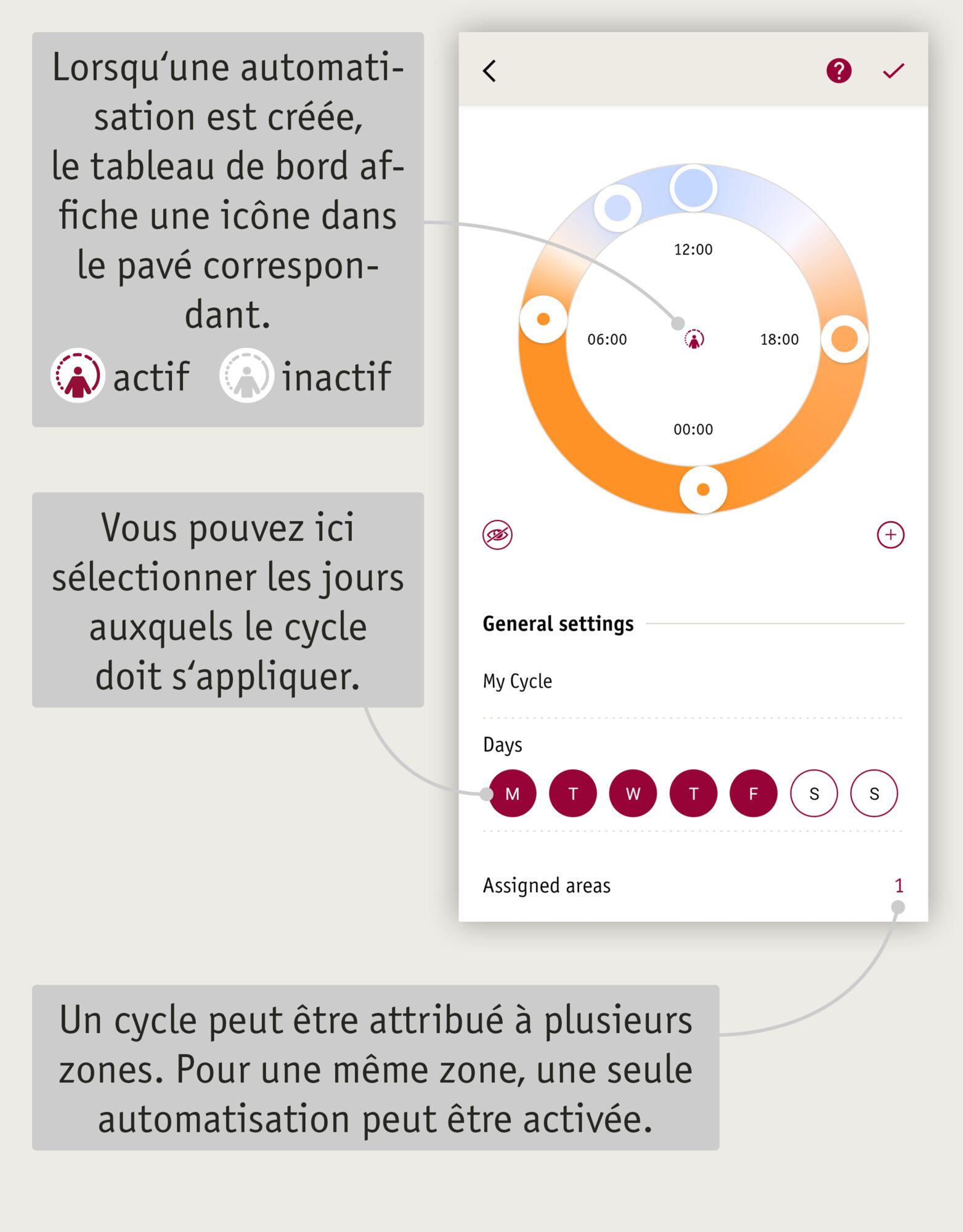Viewport: 963px width, 1232px height.
Task: Enable Saturday in the Days selector
Action: [814, 793]
